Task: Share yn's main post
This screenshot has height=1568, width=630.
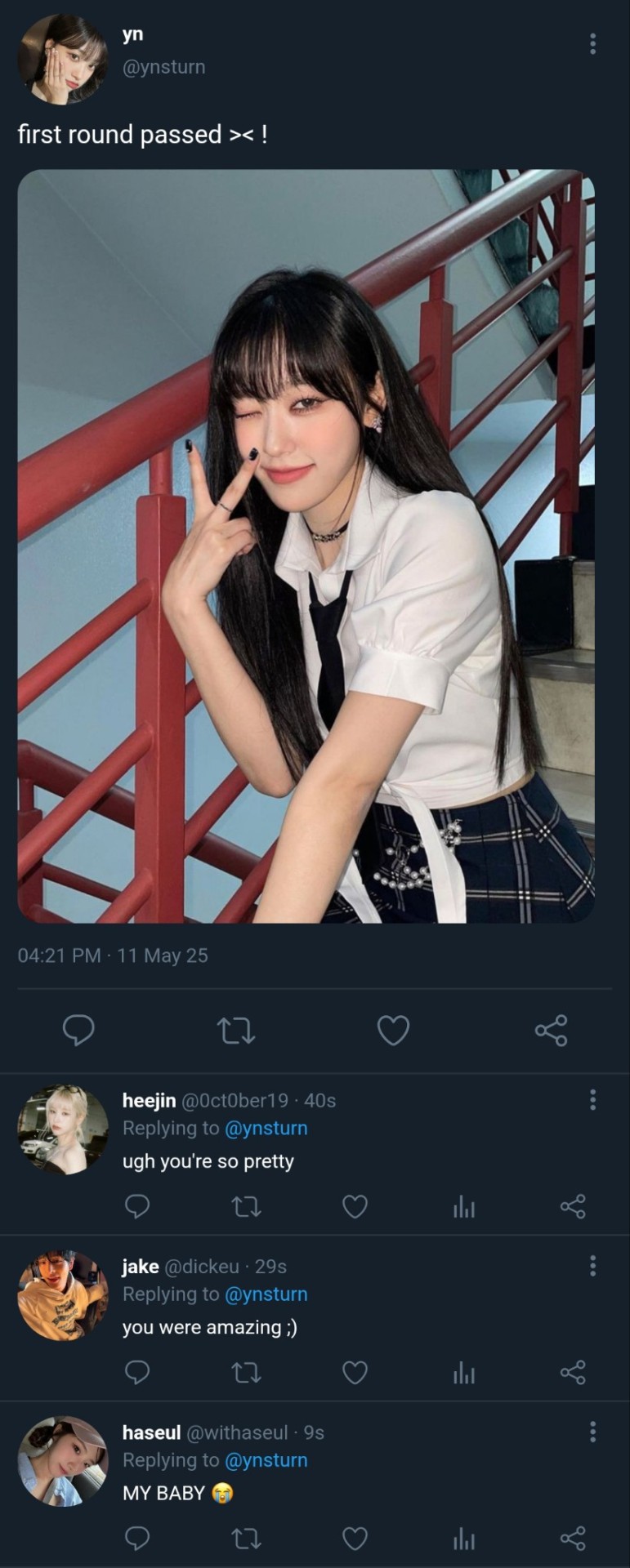Action: (x=551, y=1030)
